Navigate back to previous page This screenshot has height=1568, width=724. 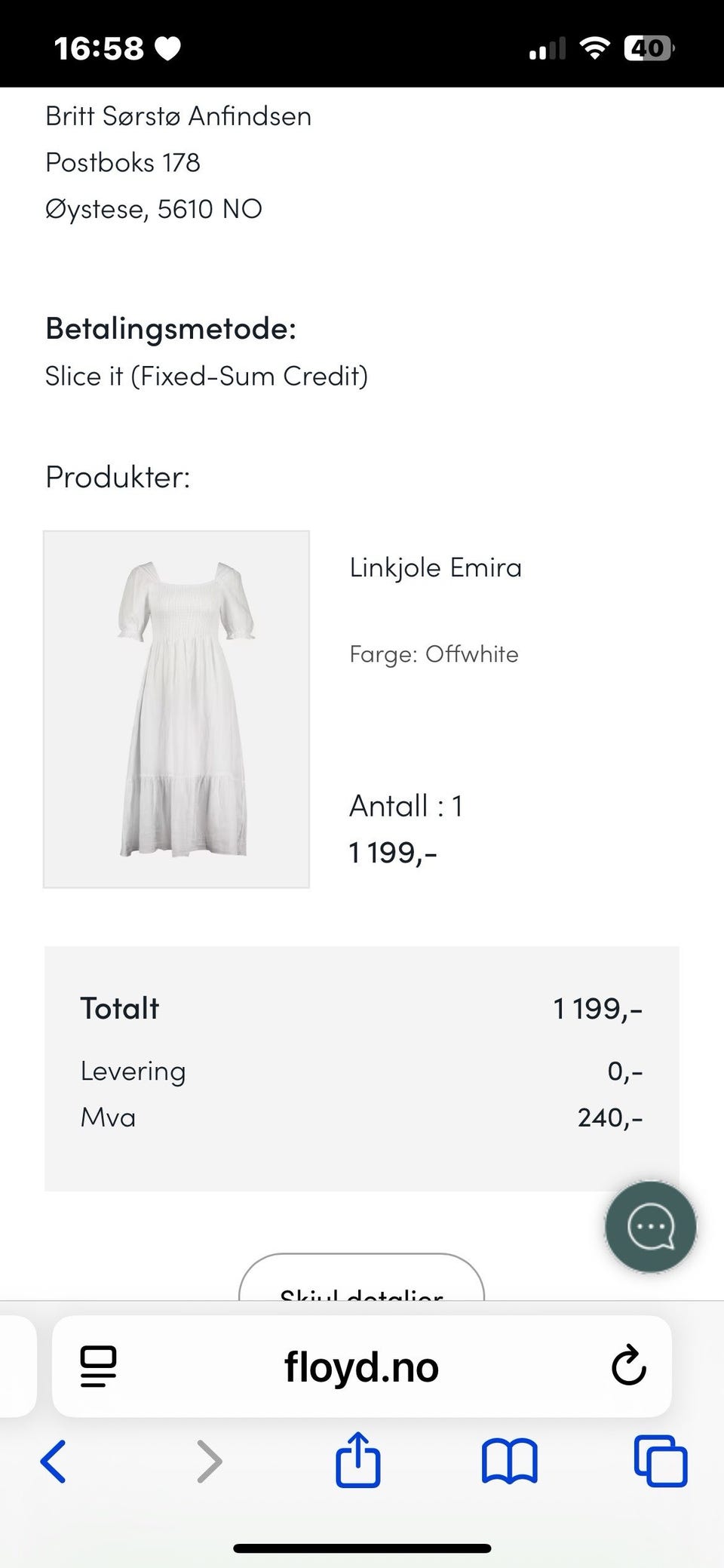[x=53, y=1462]
